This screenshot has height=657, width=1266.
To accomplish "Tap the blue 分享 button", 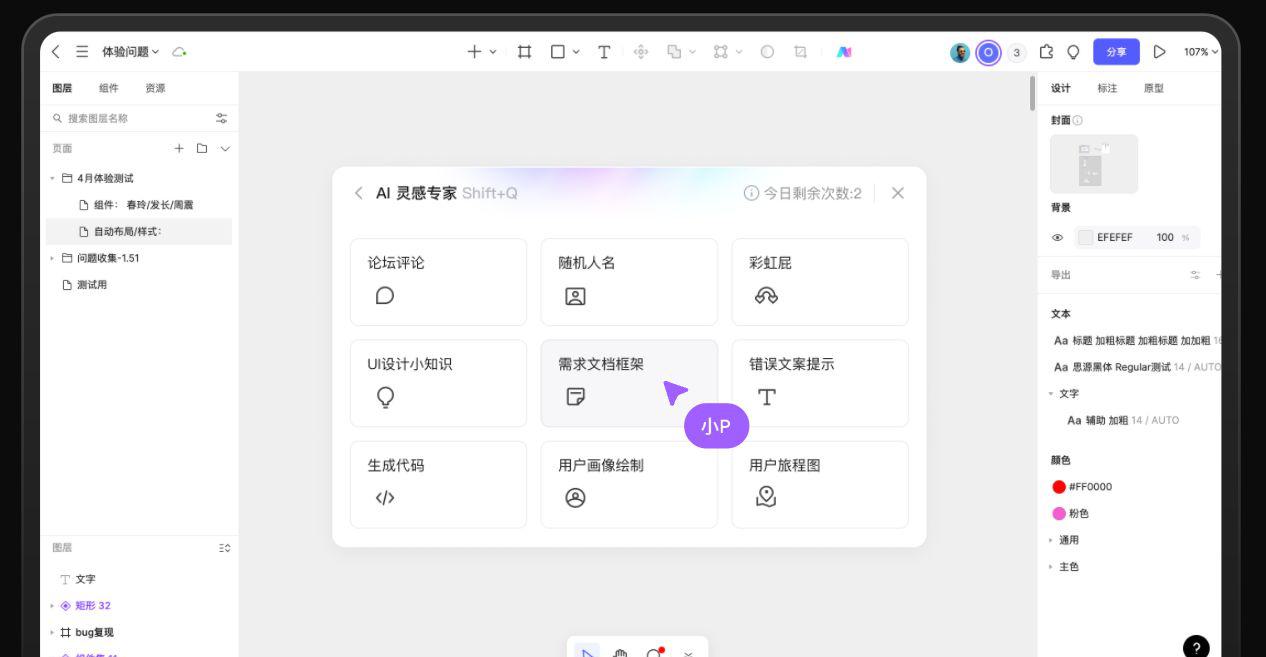I will (x=1116, y=52).
